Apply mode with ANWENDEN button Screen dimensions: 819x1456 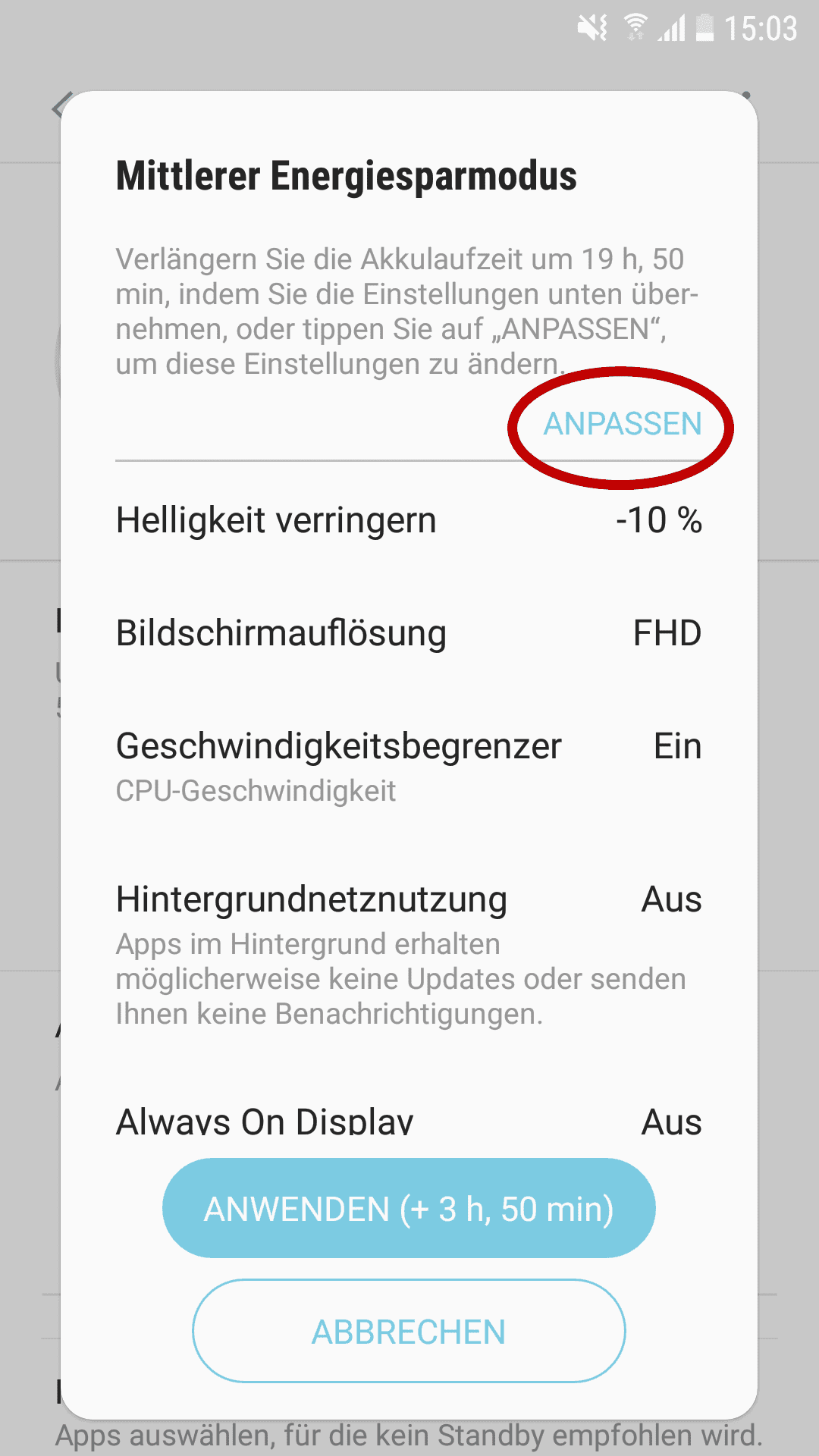pos(409,1208)
